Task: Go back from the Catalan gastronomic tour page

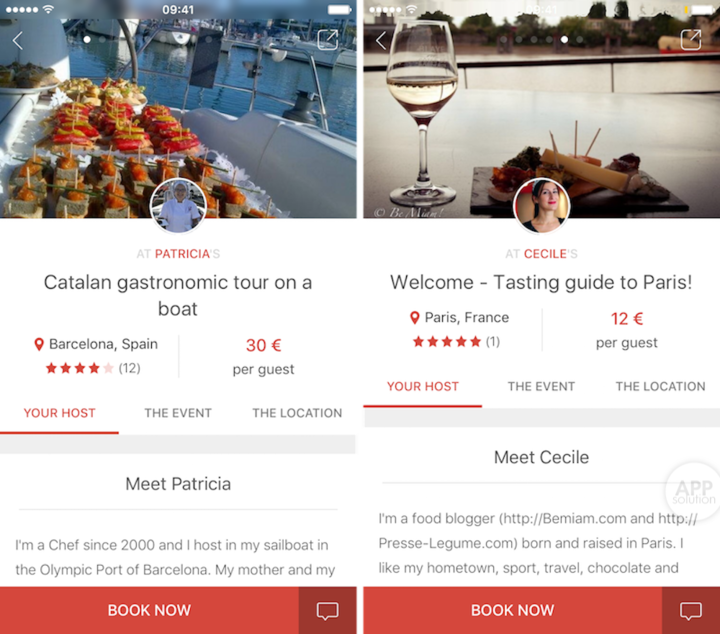Action: tap(17, 40)
